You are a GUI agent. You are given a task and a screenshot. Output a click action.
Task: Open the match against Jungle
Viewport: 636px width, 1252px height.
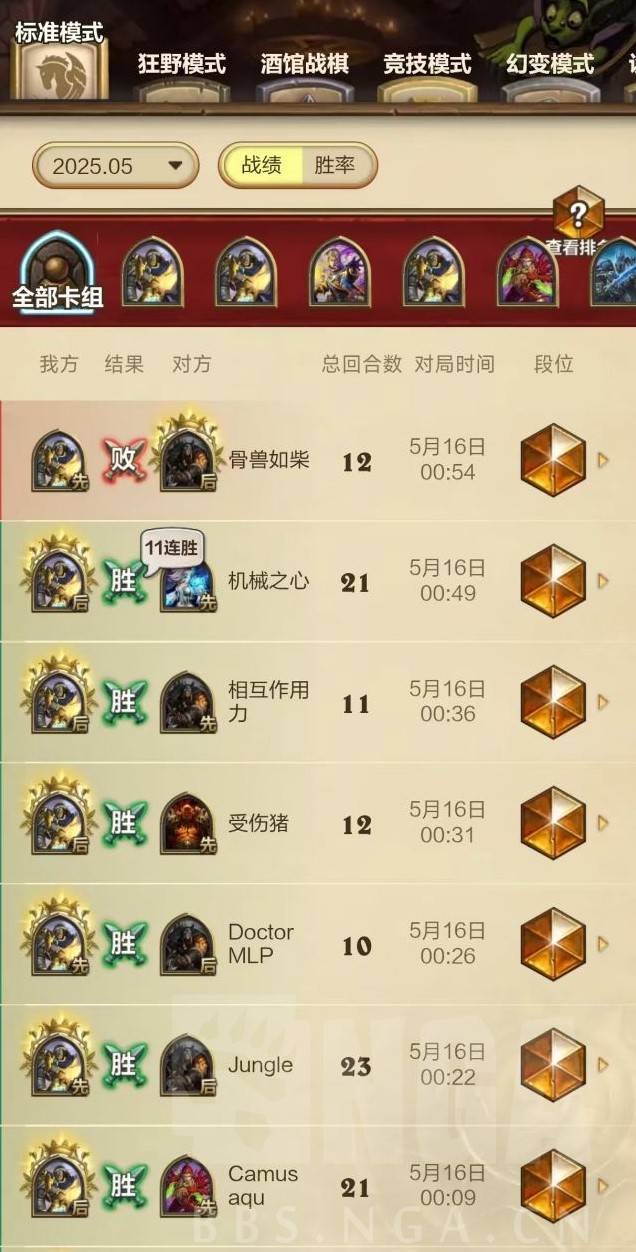(318, 1065)
